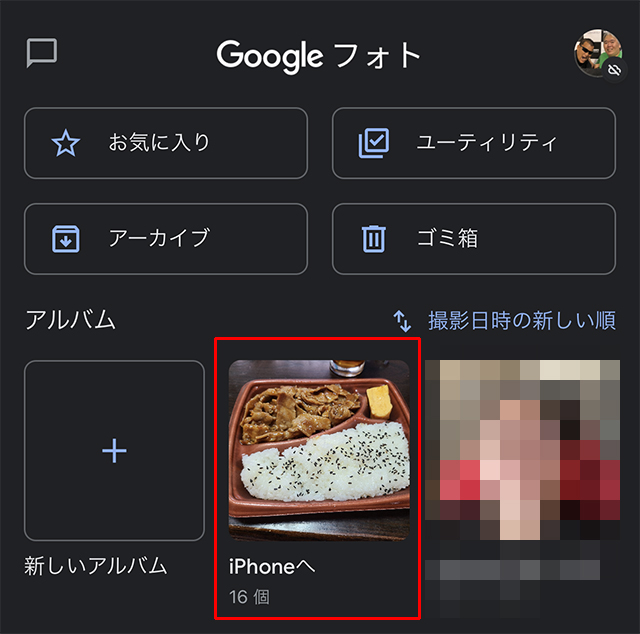Open the iPhoneへ album
Viewport: 640px width, 634px height.
pyautogui.click(x=319, y=452)
